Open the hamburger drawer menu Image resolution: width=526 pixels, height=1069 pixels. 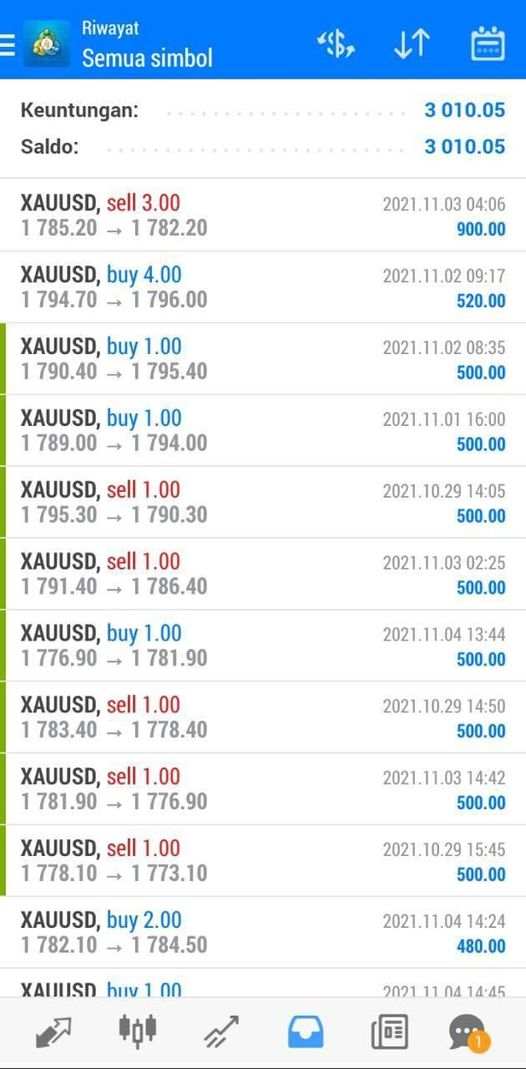pyautogui.click(x=7, y=44)
